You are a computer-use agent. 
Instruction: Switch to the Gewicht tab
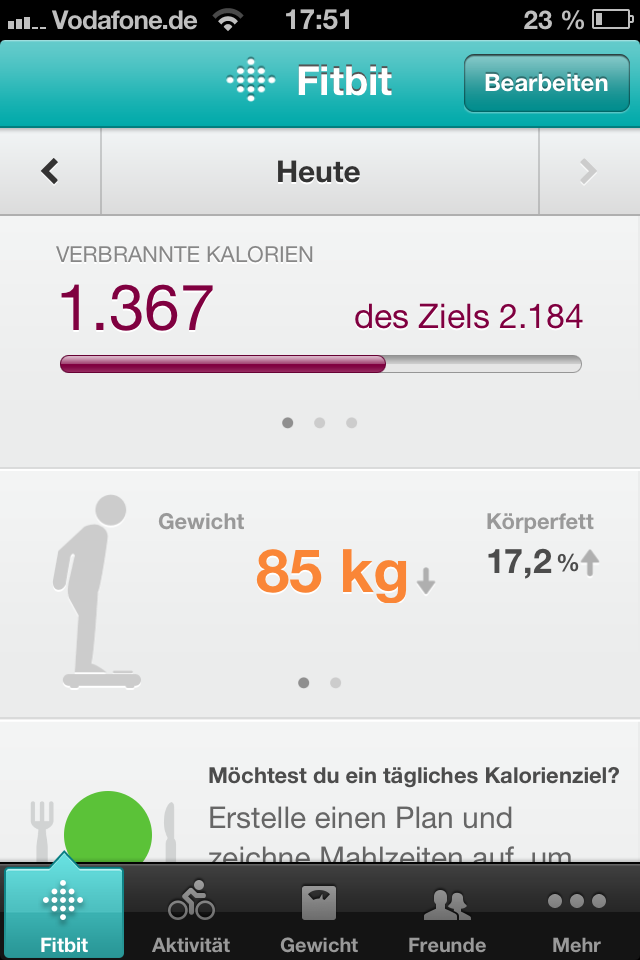(x=319, y=914)
